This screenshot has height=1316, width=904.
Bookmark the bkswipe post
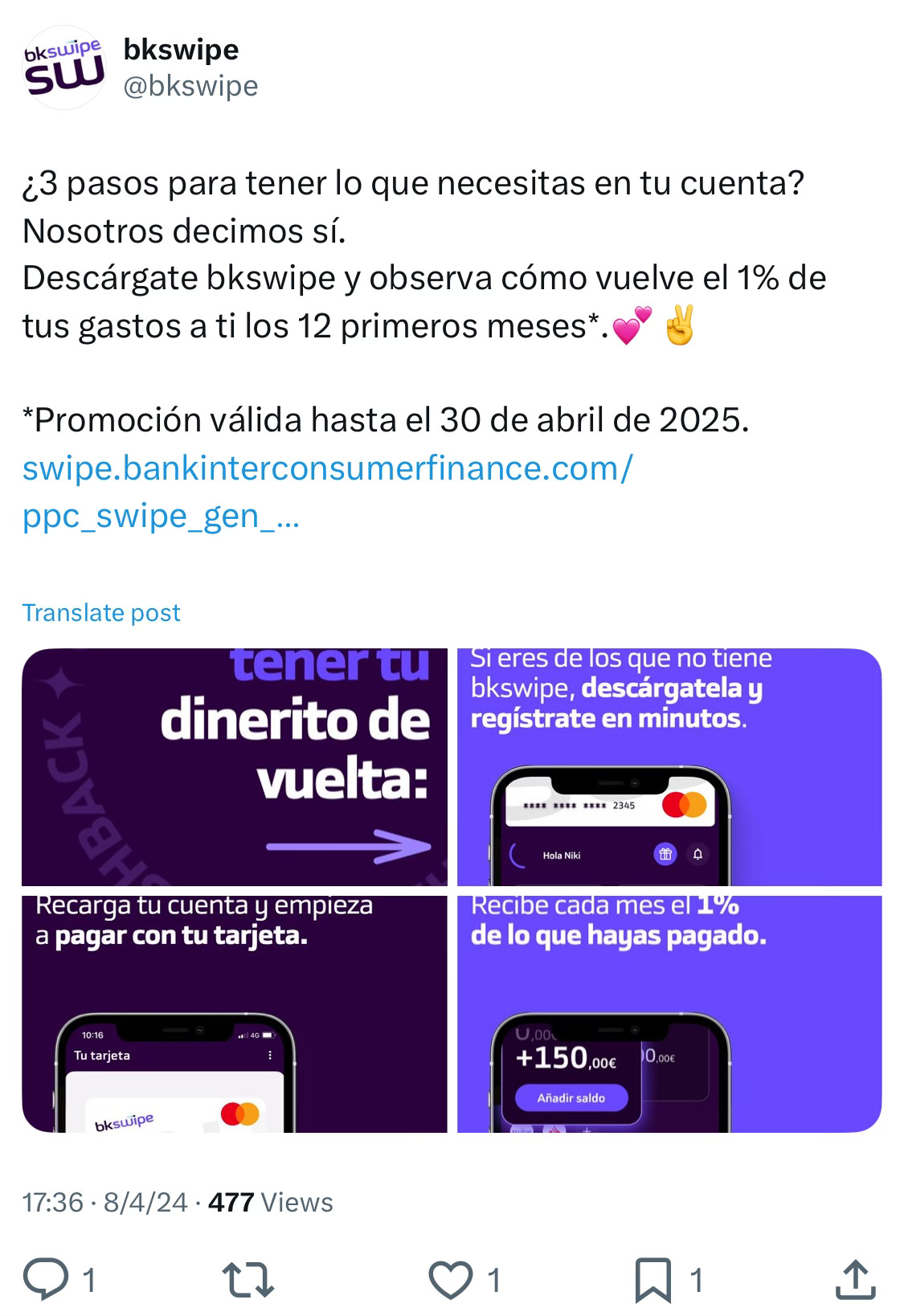tap(653, 1279)
